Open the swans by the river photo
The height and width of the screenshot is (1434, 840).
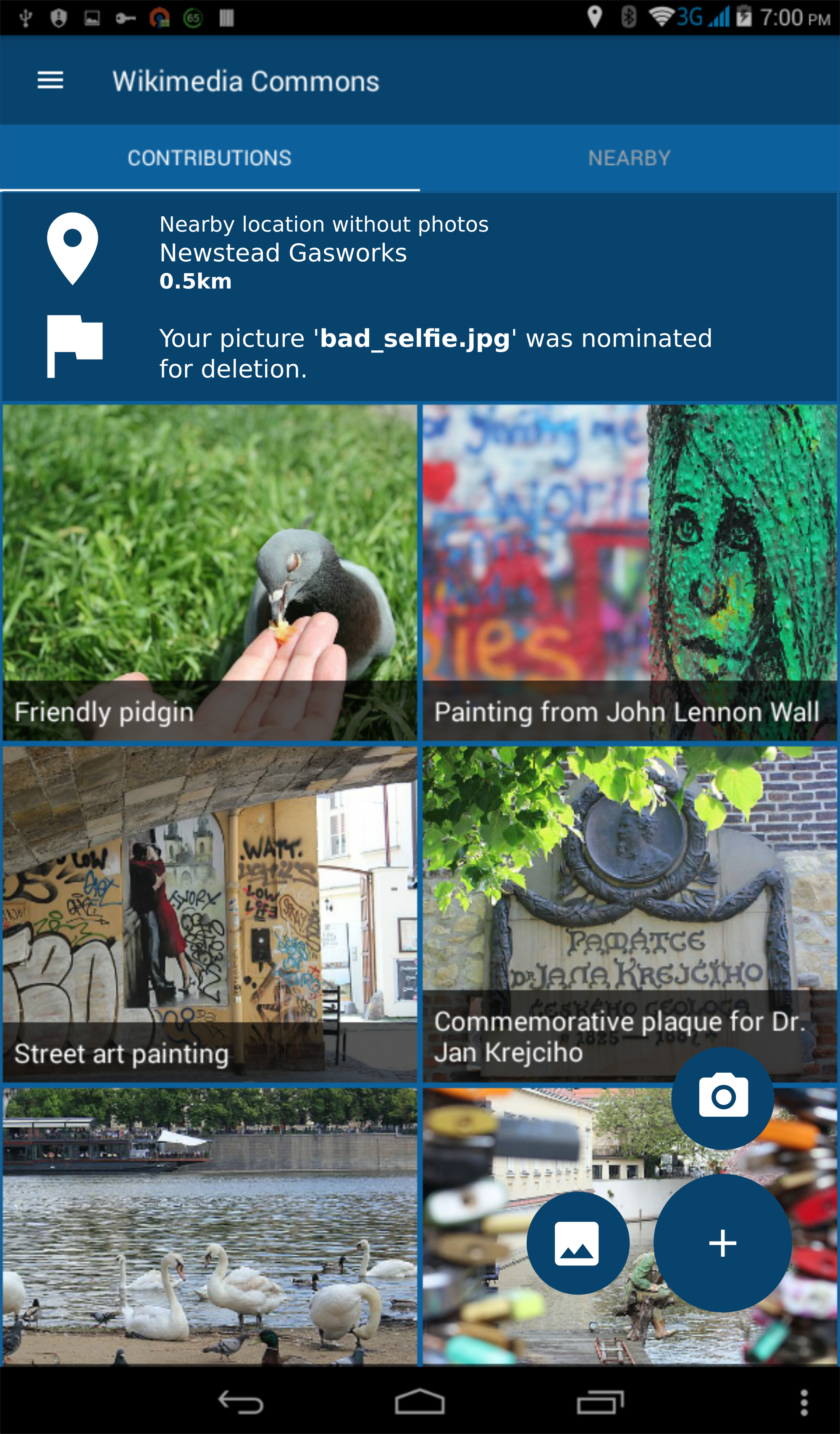pos(209,1226)
